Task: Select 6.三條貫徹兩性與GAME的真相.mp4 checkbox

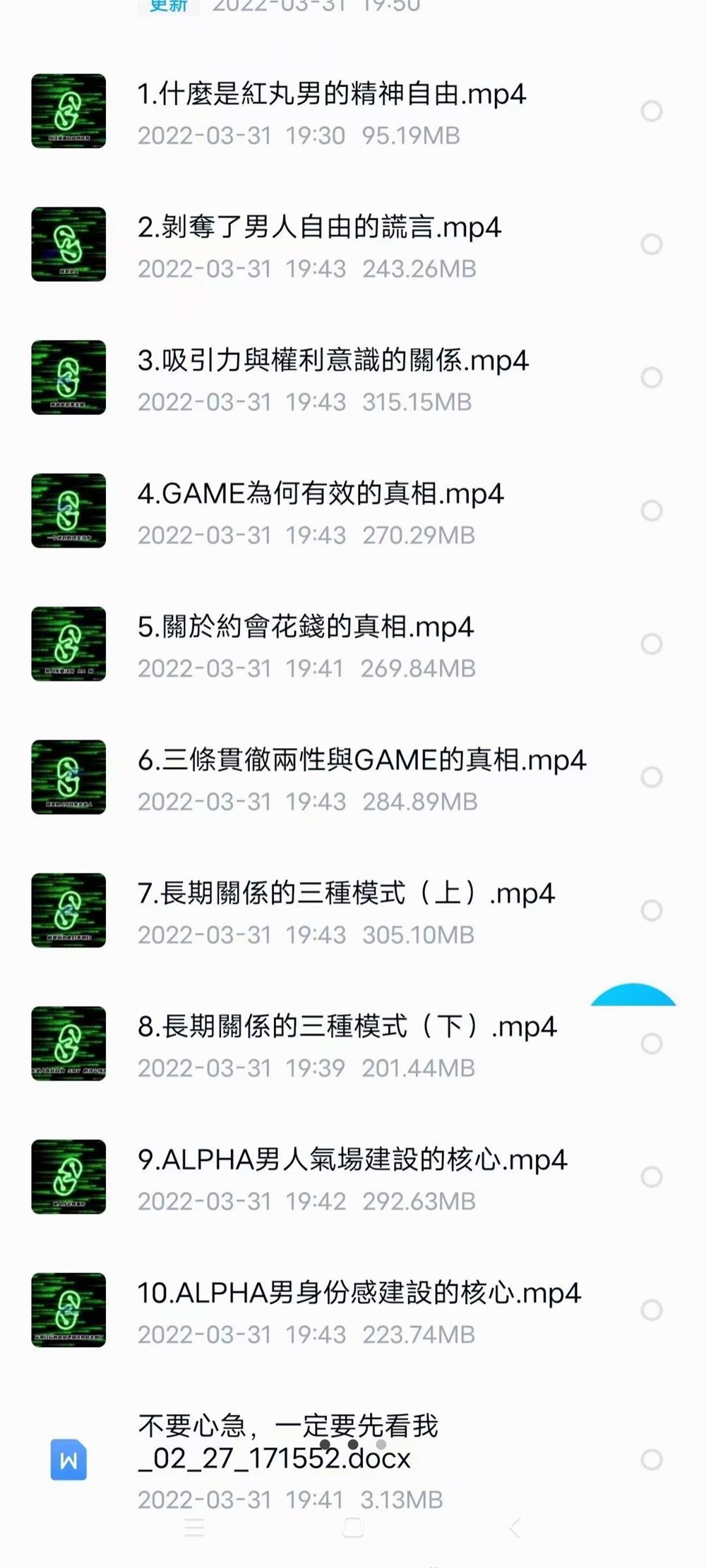Action: 651,777
